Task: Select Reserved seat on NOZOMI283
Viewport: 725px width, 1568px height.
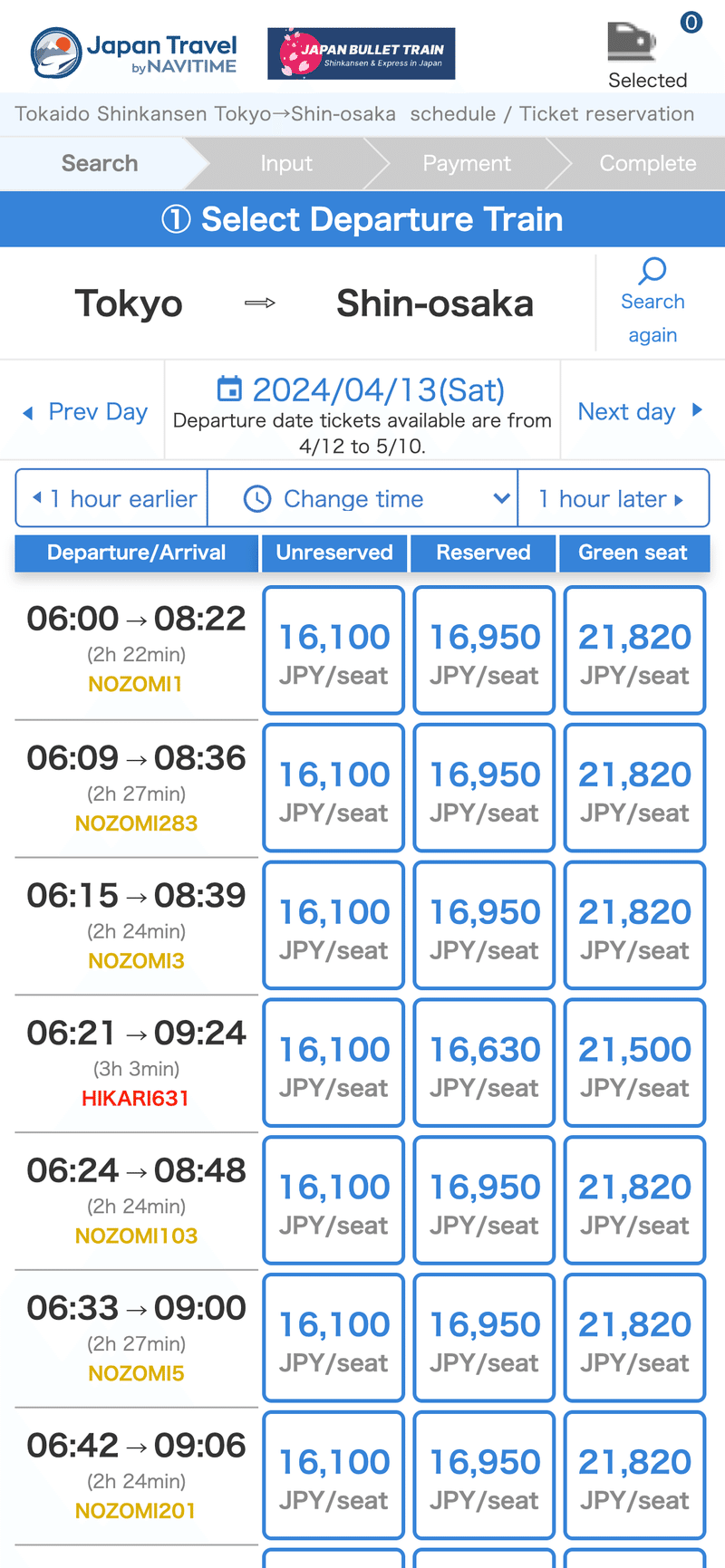Action: click(484, 788)
